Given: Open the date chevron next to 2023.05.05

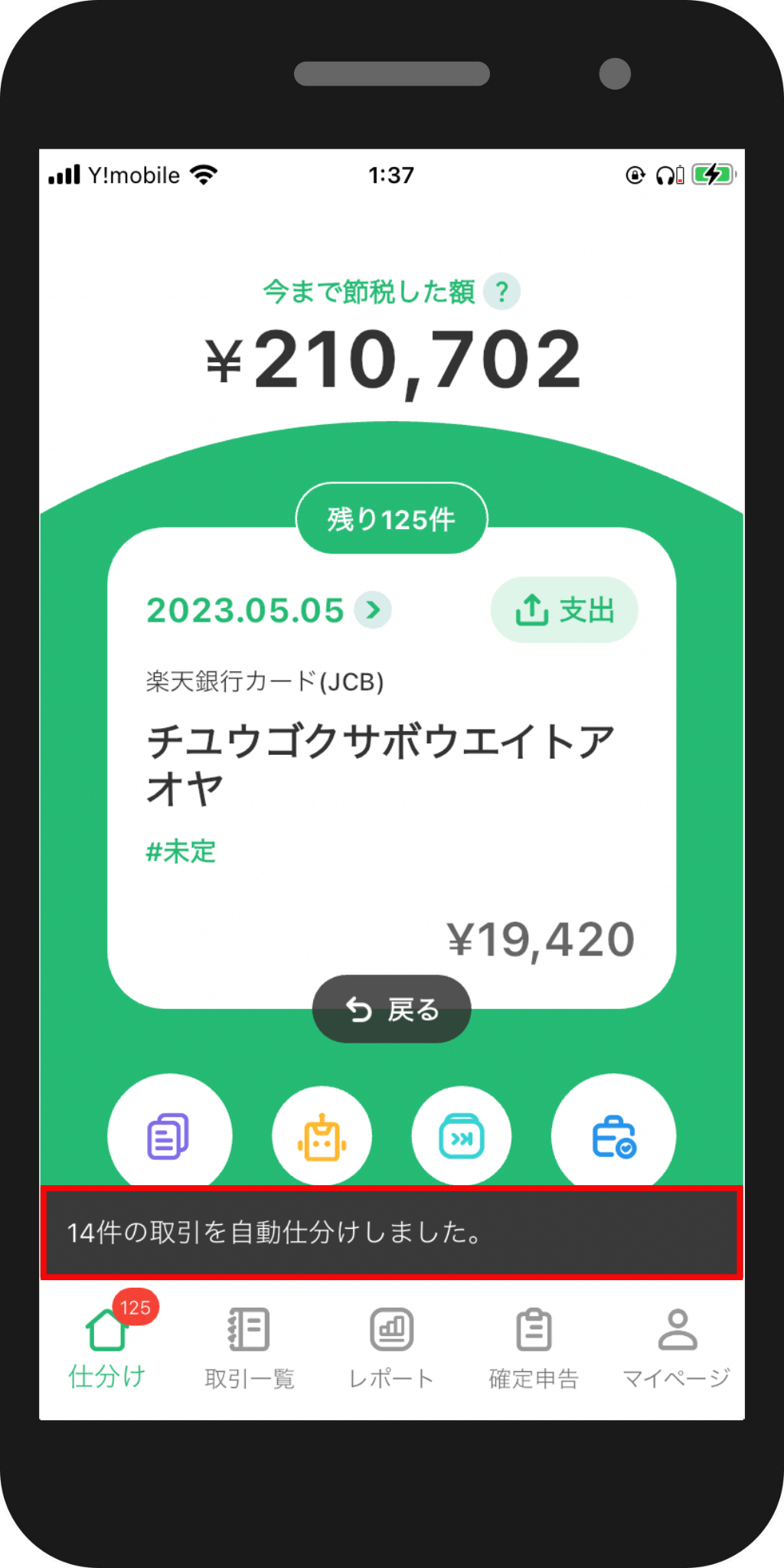Looking at the screenshot, I should pyautogui.click(x=373, y=610).
